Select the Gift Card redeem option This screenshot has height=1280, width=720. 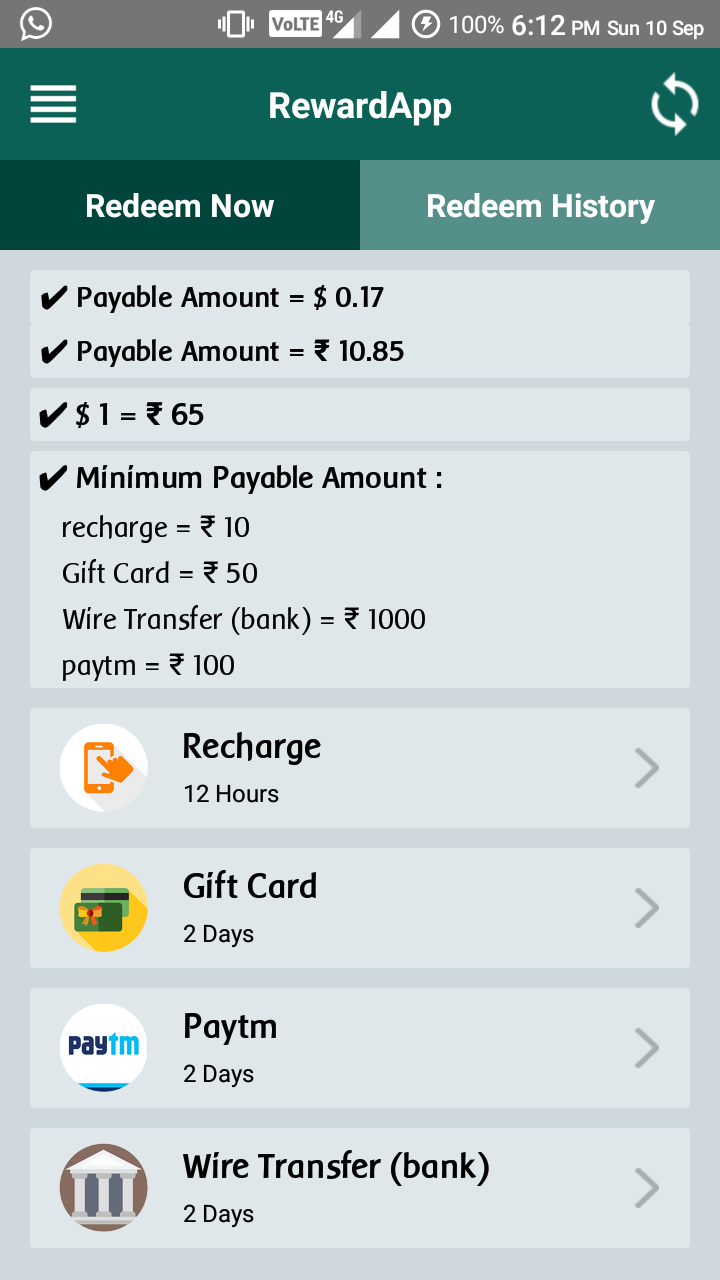point(360,908)
